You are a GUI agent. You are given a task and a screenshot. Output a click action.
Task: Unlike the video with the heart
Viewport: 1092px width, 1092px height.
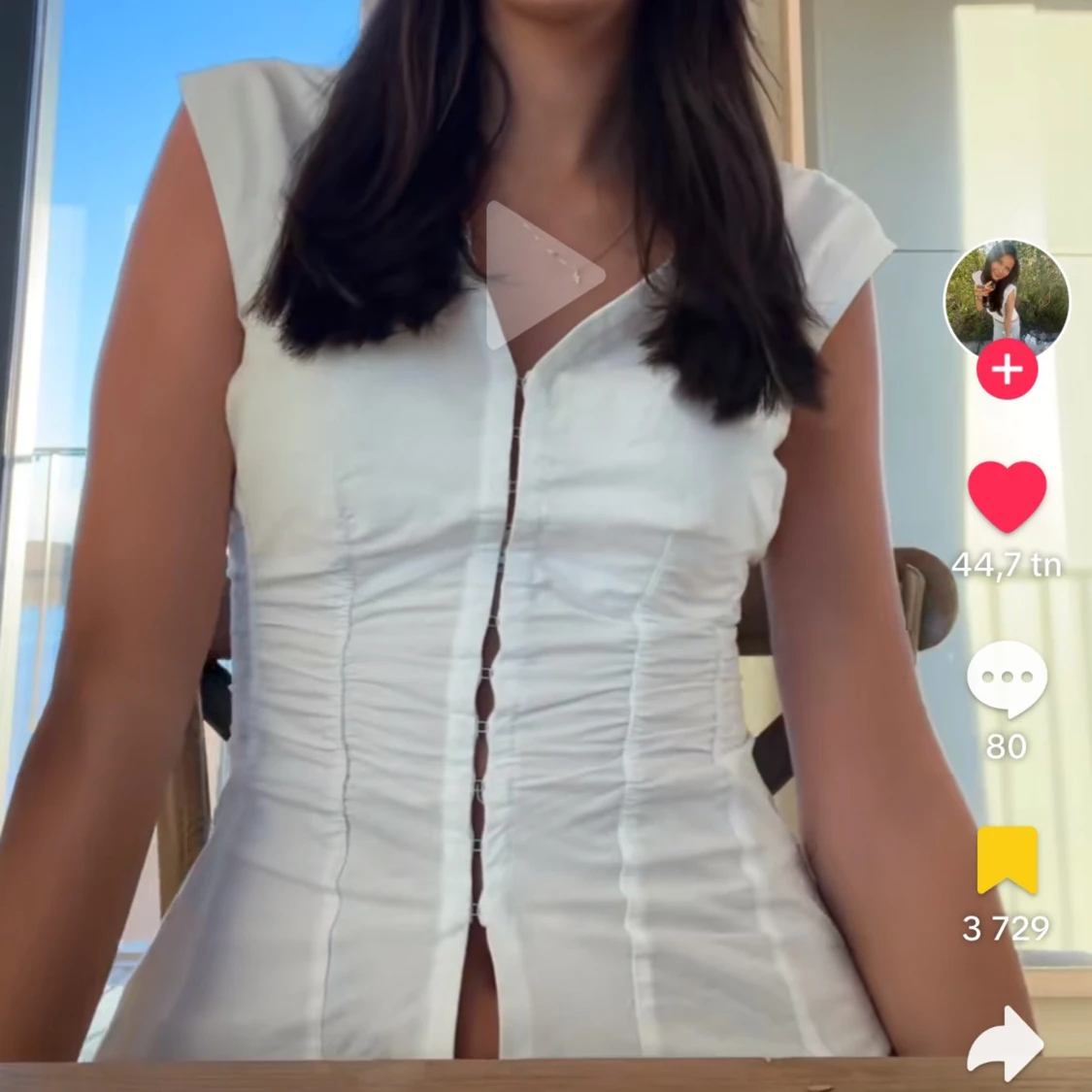pyautogui.click(x=1007, y=495)
